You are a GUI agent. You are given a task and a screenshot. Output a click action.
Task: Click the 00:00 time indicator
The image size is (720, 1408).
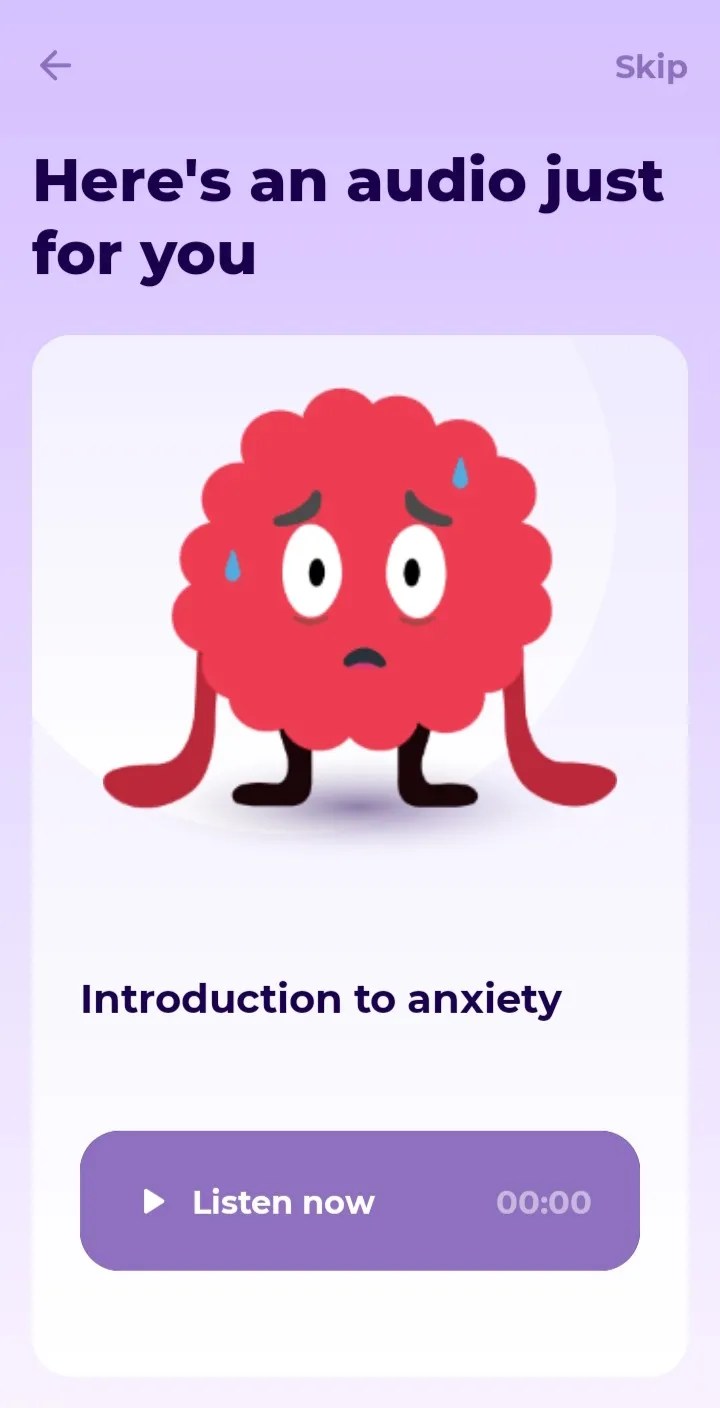543,1202
